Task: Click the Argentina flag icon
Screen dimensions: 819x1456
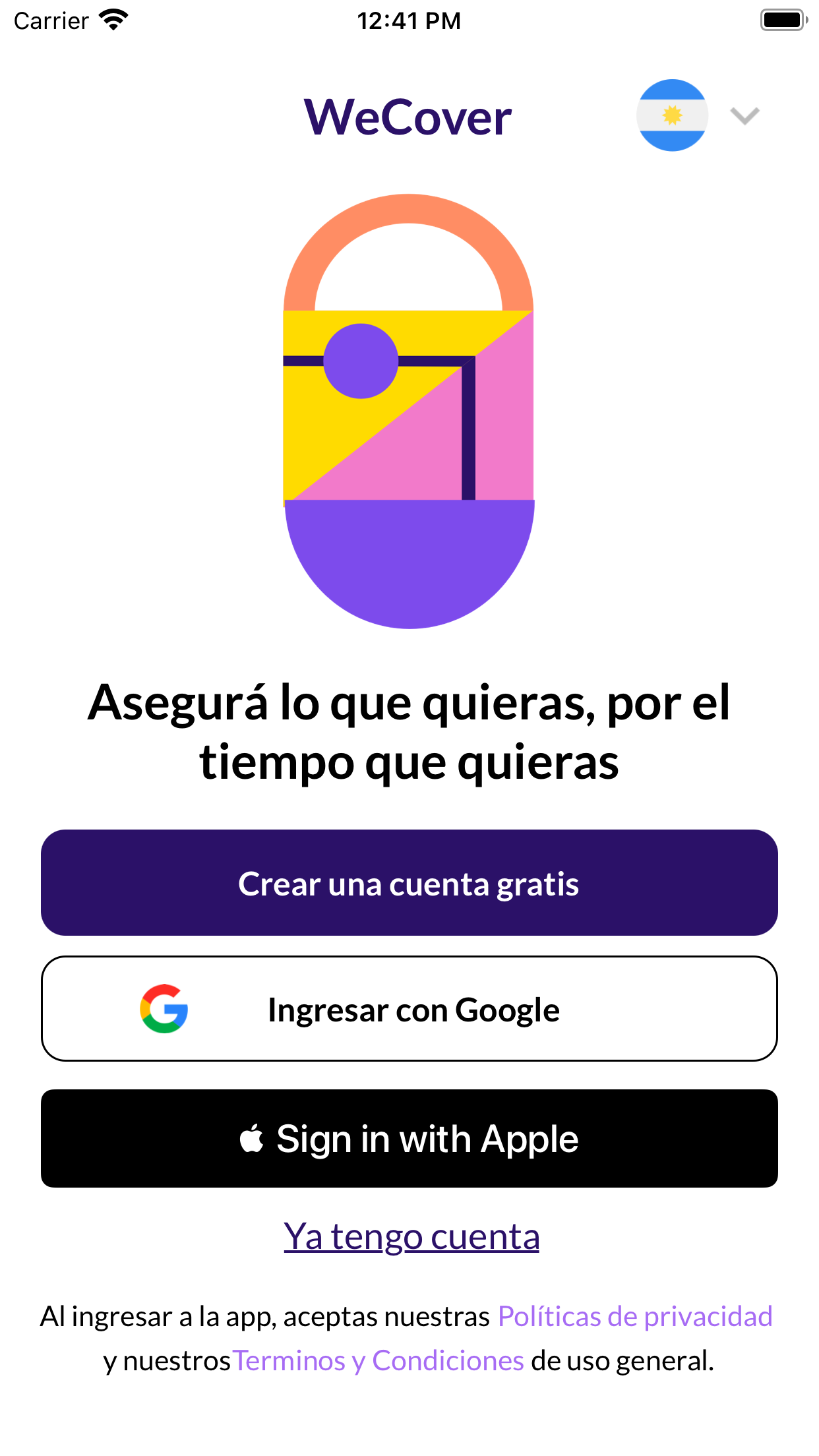Action: [673, 115]
